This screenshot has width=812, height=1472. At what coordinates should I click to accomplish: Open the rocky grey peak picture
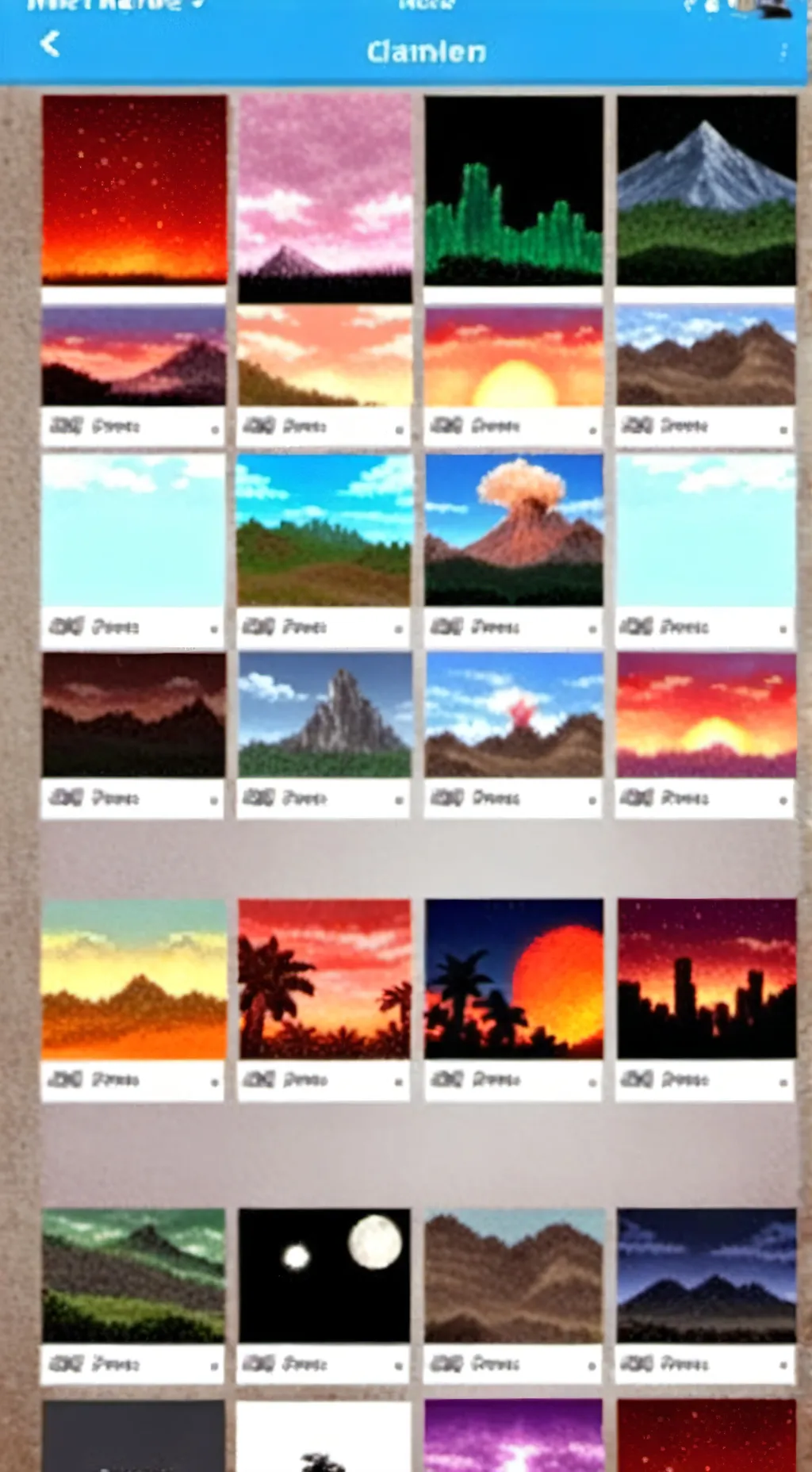tap(325, 715)
